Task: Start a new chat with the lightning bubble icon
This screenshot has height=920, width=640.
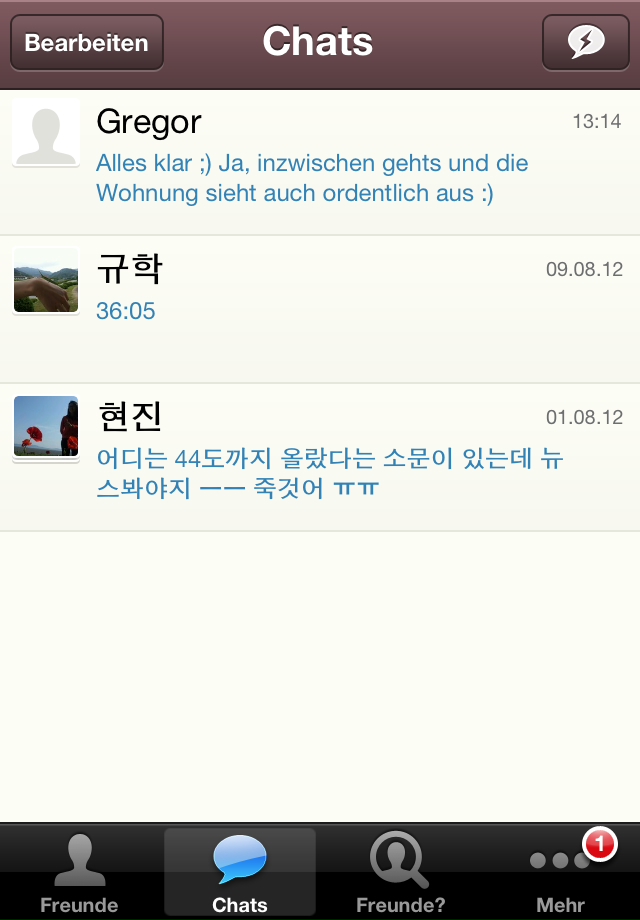Action: [x=585, y=43]
